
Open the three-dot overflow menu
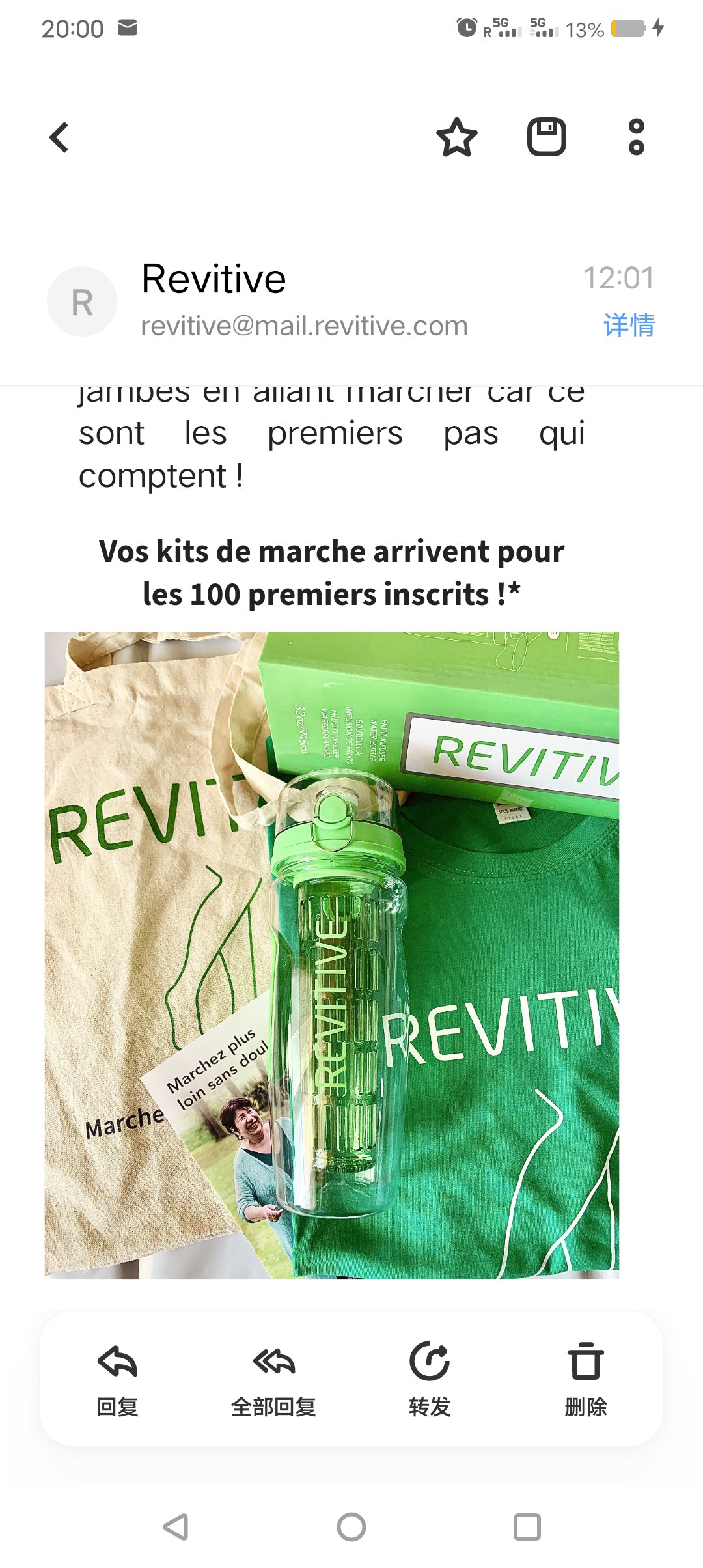[636, 137]
